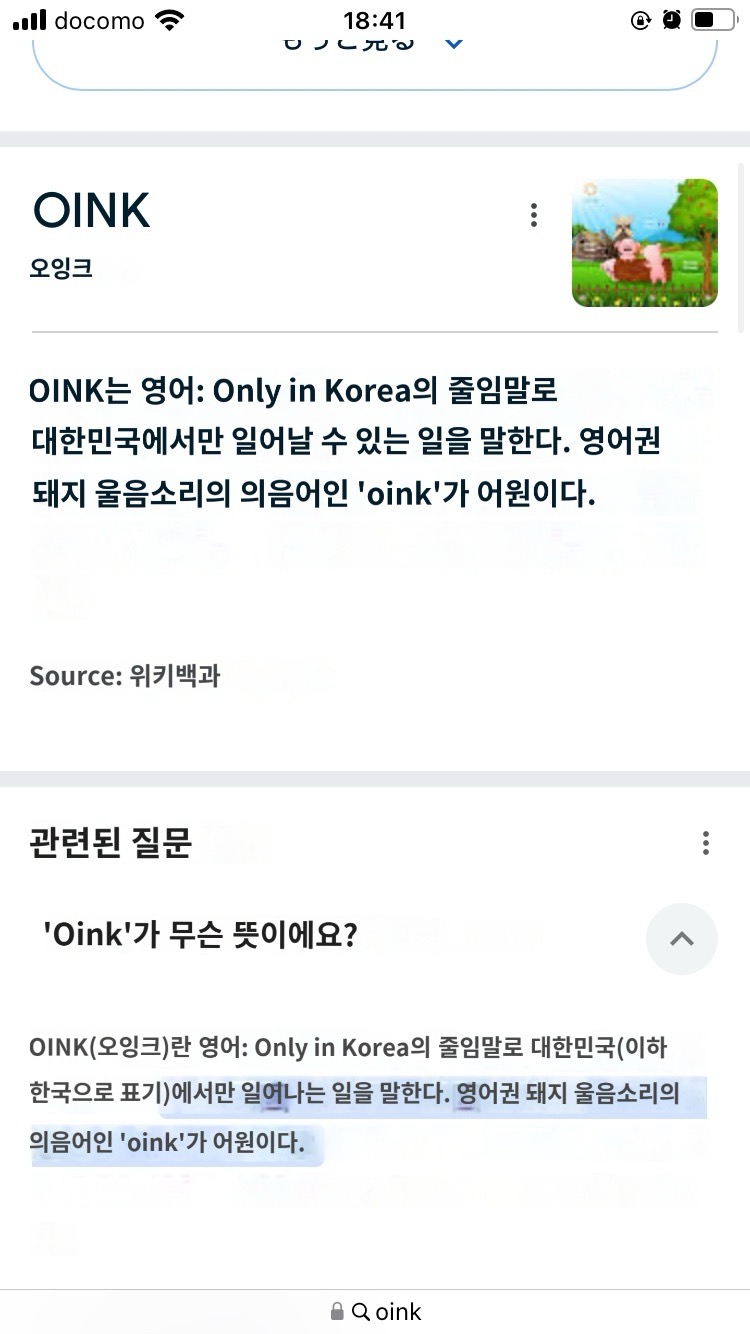Image resolution: width=750 pixels, height=1334 pixels.
Task: Open the 위키백과 source link
Action: pyautogui.click(x=175, y=676)
